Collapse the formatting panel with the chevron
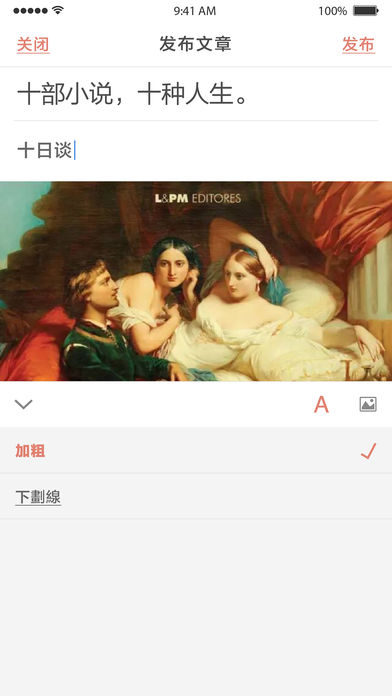392x696 pixels. [24, 404]
